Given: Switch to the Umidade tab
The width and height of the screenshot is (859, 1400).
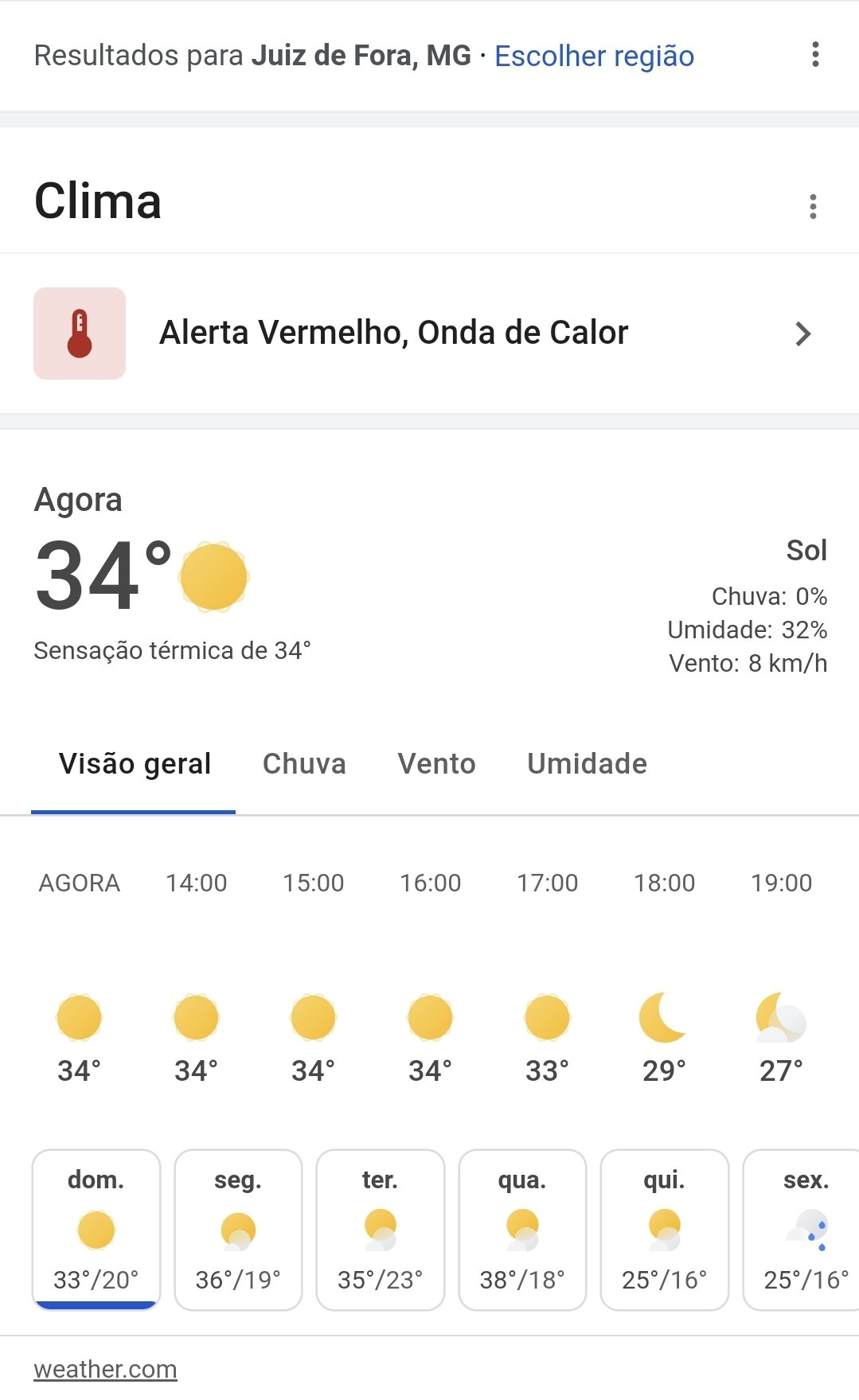Looking at the screenshot, I should click(x=587, y=764).
